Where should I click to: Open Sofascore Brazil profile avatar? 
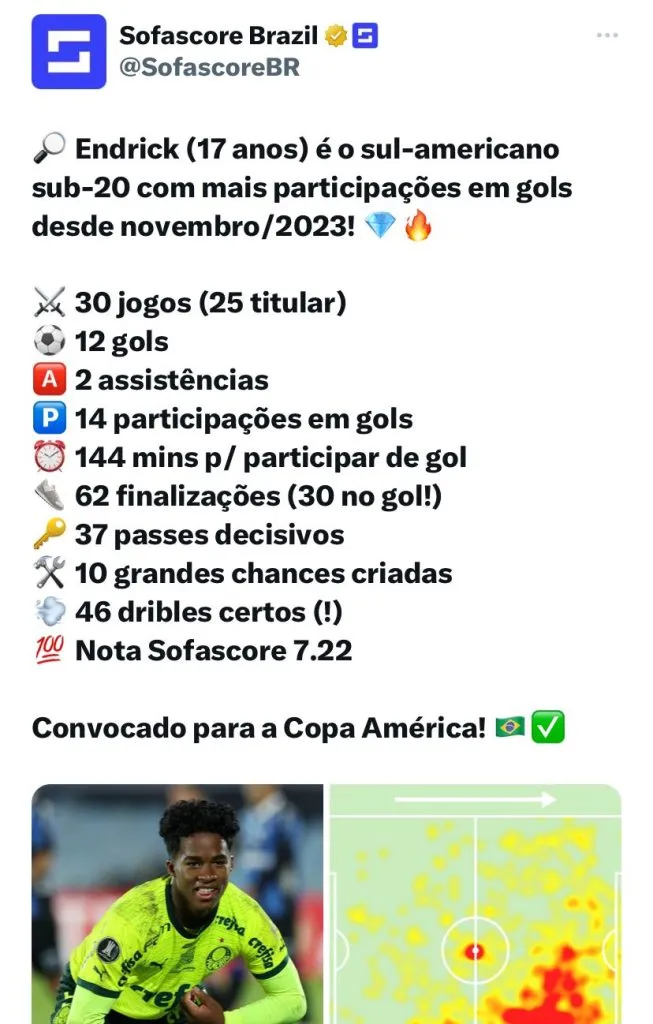68,52
